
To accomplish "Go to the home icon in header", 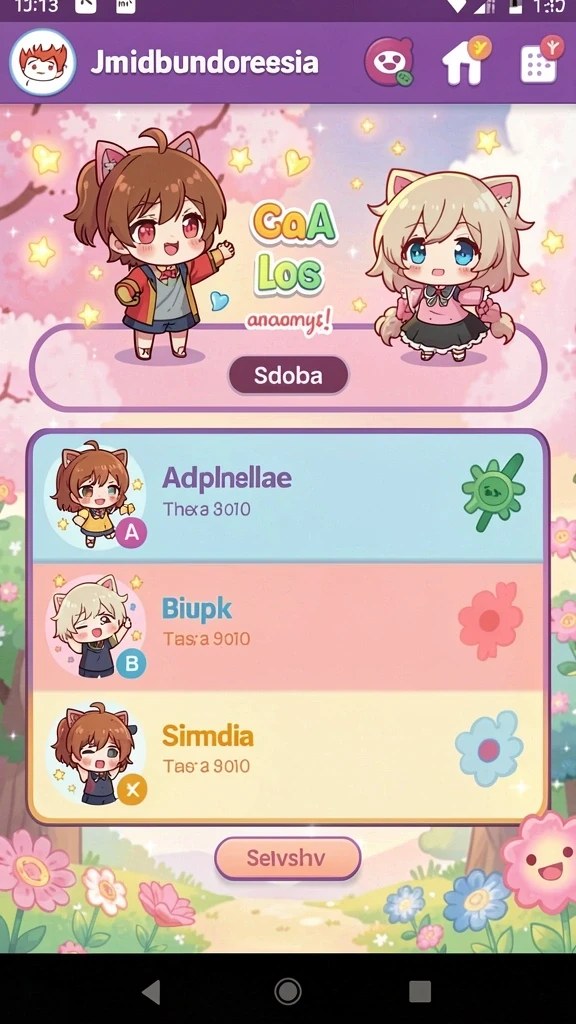I will tap(465, 61).
